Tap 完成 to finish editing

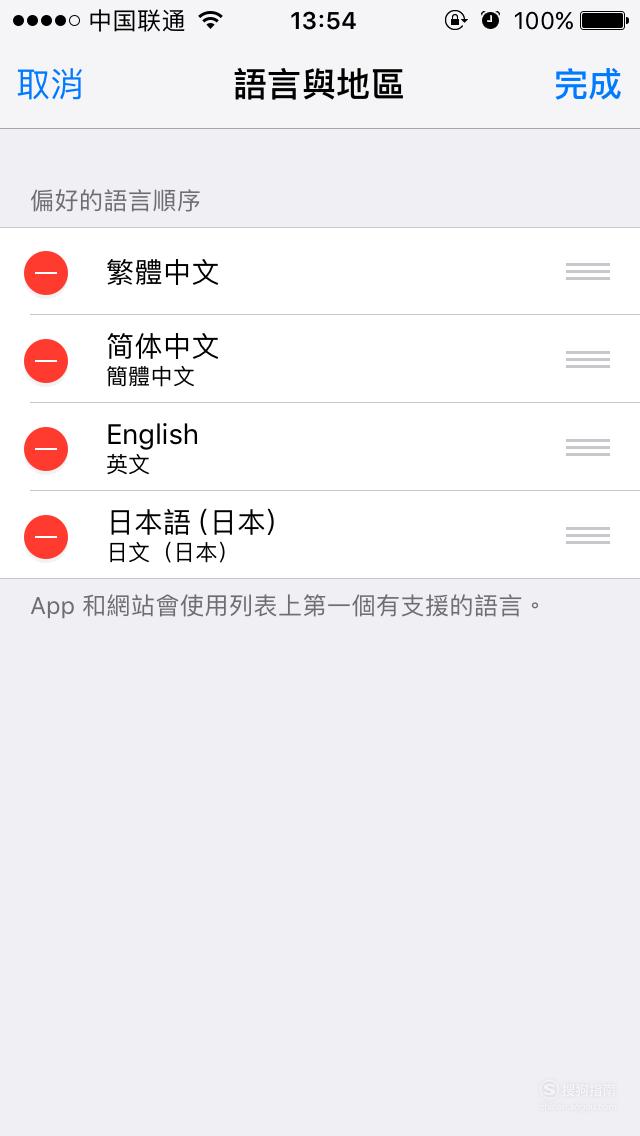588,85
